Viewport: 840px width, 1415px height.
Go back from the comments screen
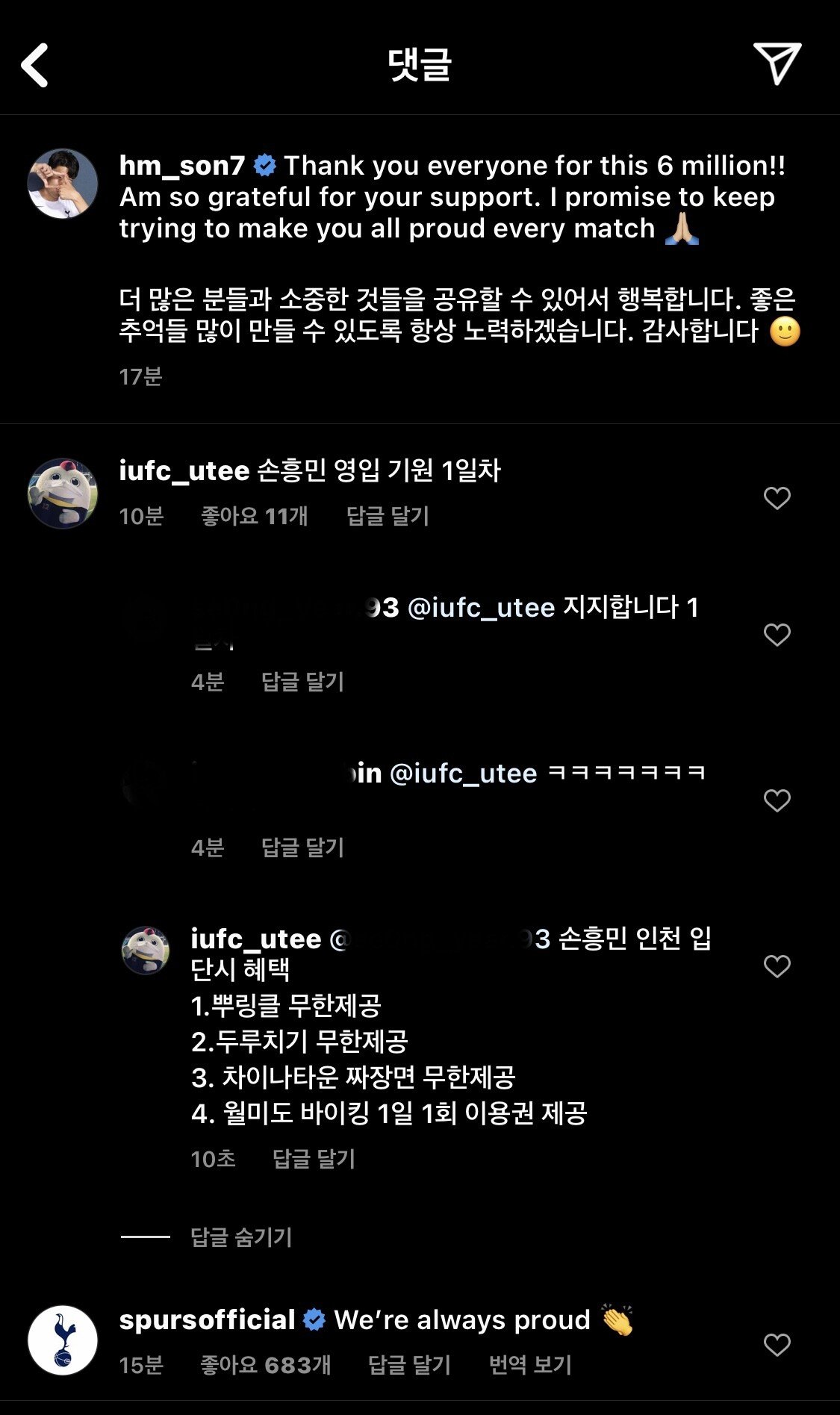tap(35, 65)
